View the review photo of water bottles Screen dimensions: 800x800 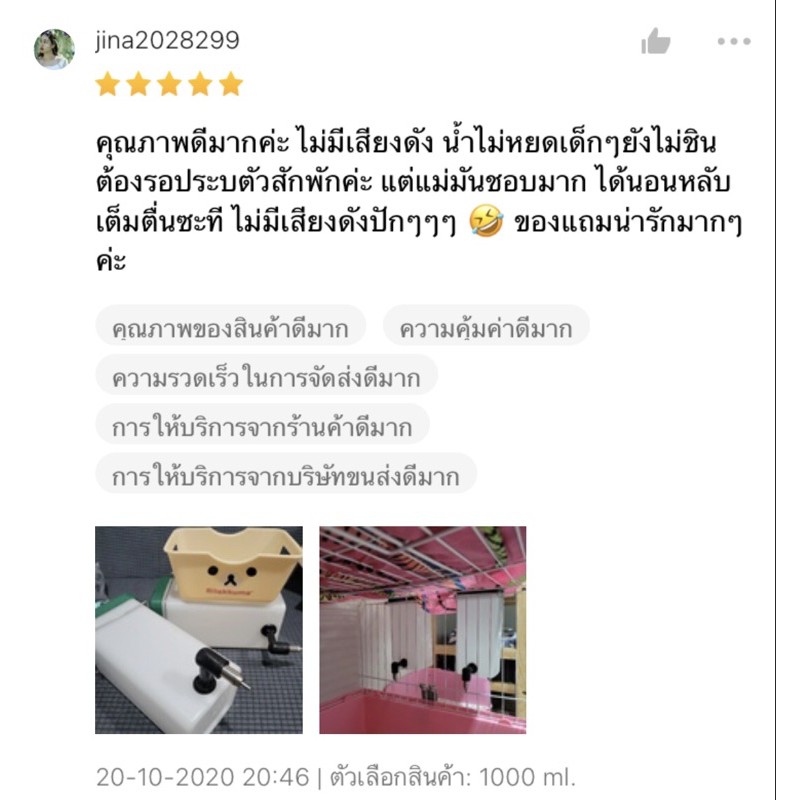tap(199, 630)
